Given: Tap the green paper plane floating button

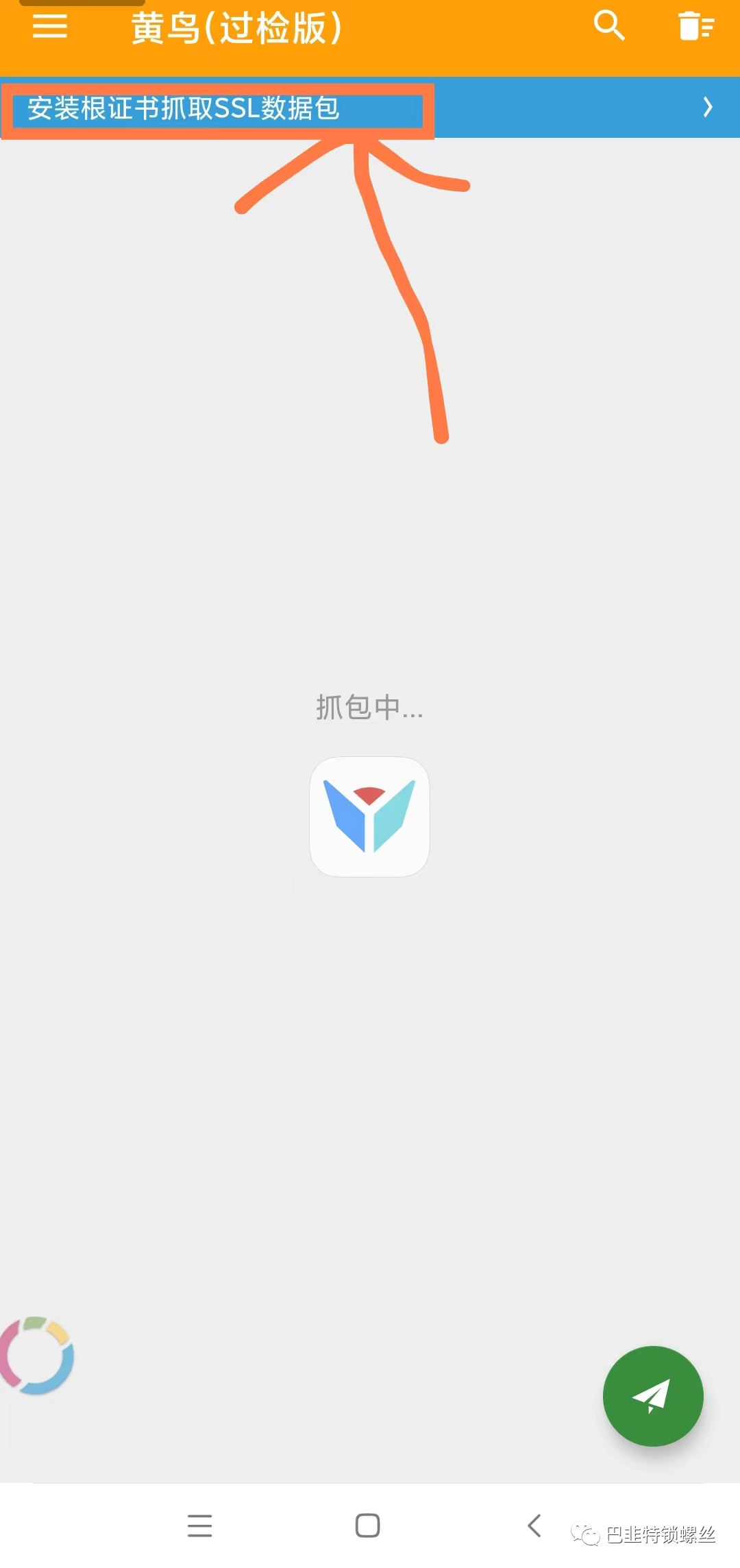Looking at the screenshot, I should pyautogui.click(x=652, y=1396).
